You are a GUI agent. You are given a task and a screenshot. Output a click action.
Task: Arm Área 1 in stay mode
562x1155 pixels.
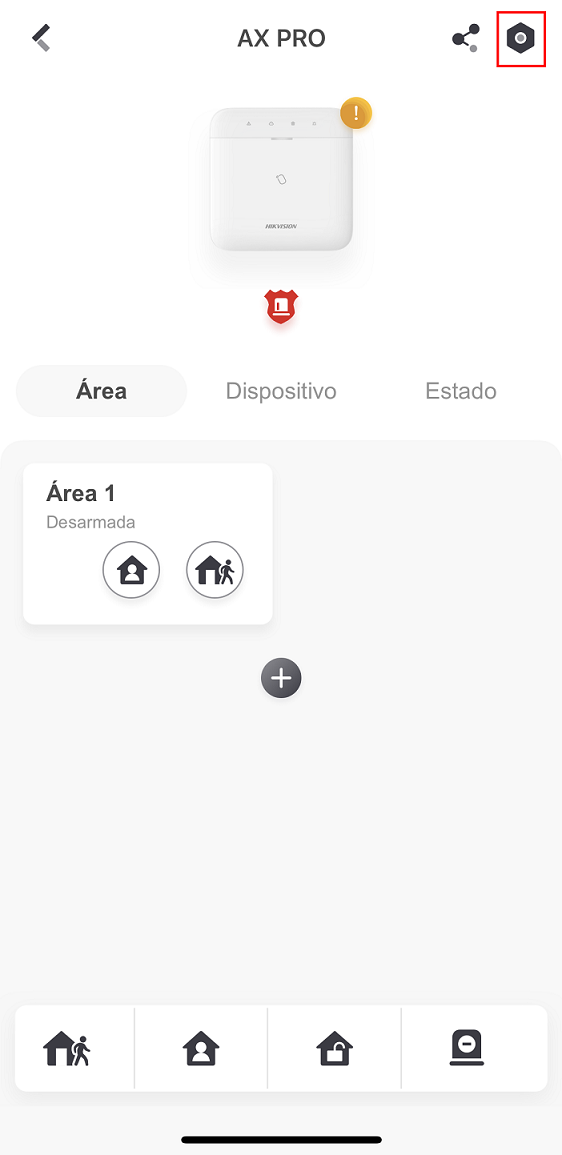131,569
